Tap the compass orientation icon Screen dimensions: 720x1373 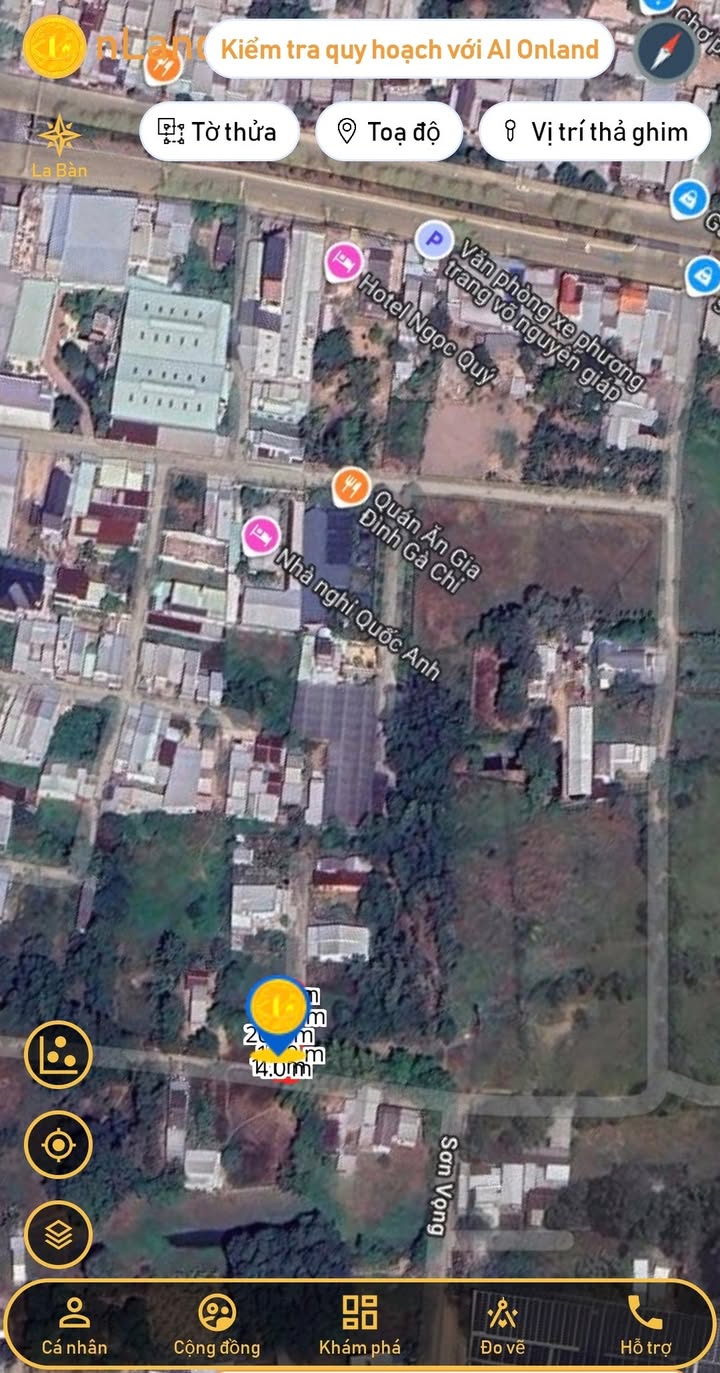point(666,50)
